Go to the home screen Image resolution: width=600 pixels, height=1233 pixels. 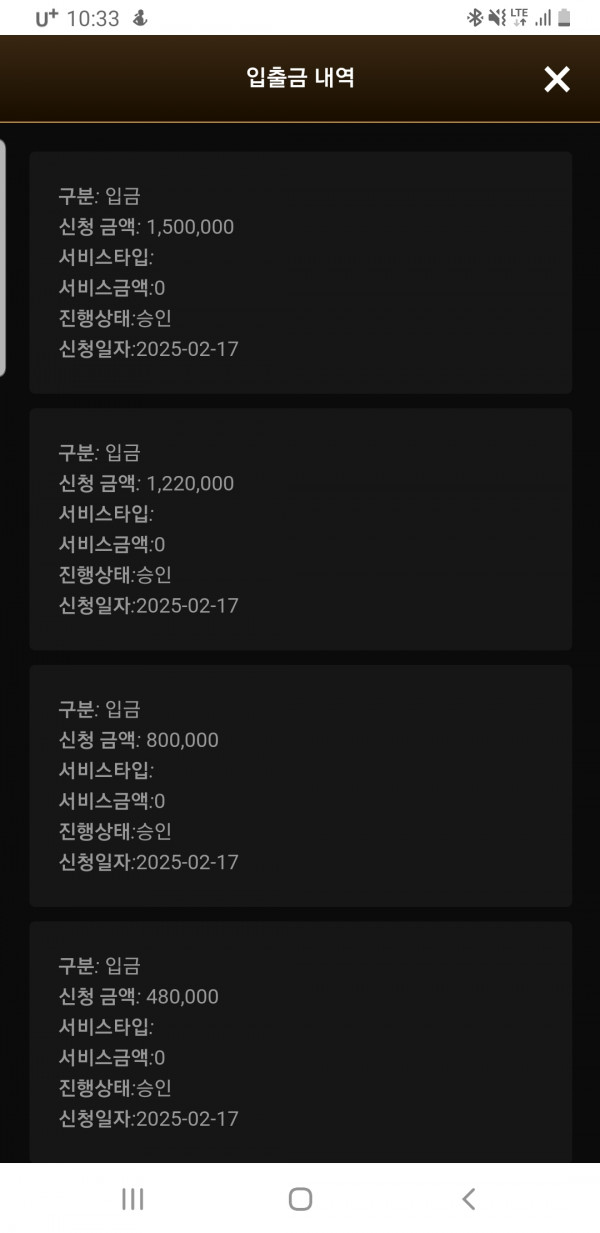[300, 1199]
